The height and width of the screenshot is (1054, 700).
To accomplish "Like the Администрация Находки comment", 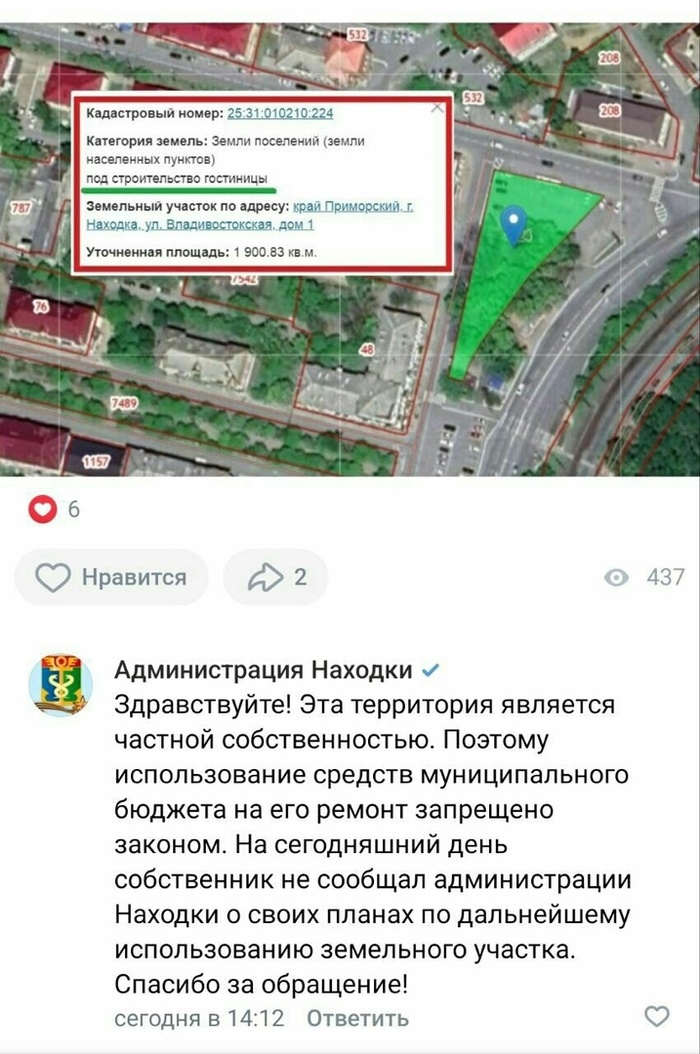I will (656, 1017).
